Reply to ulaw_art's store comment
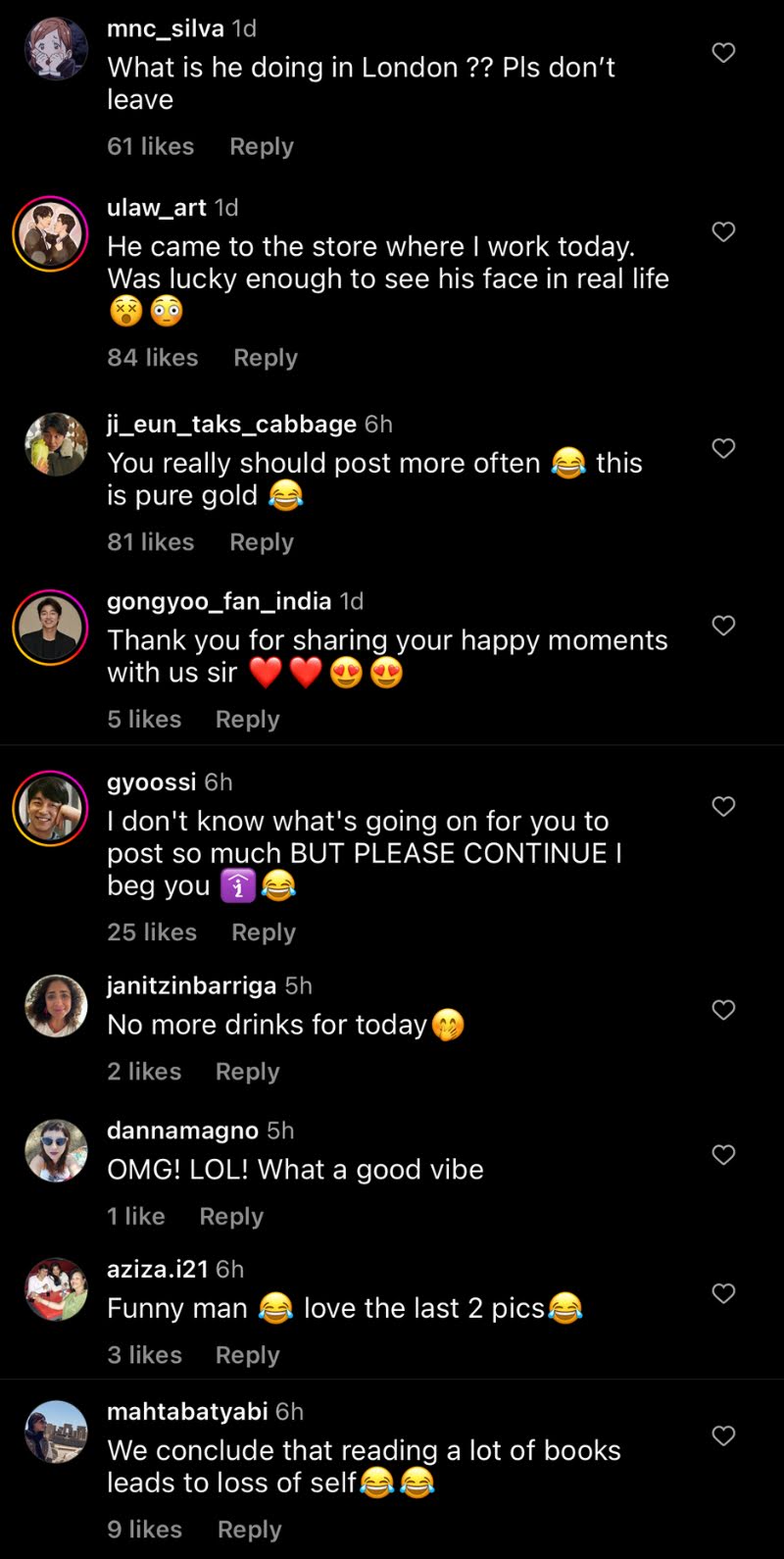Image resolution: width=784 pixels, height=1559 pixels. [x=265, y=358]
